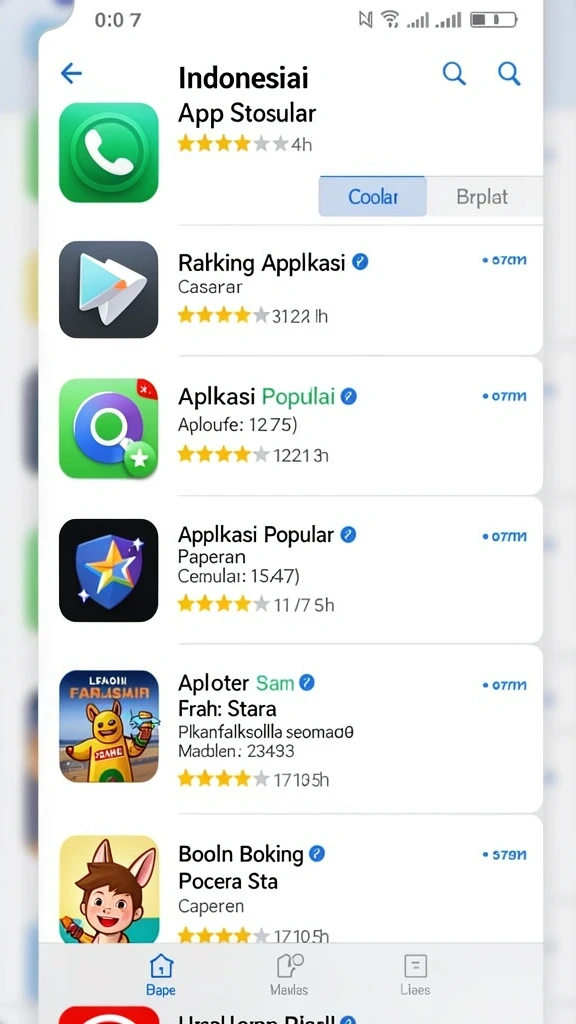Tap the green phone app icon

click(x=108, y=152)
